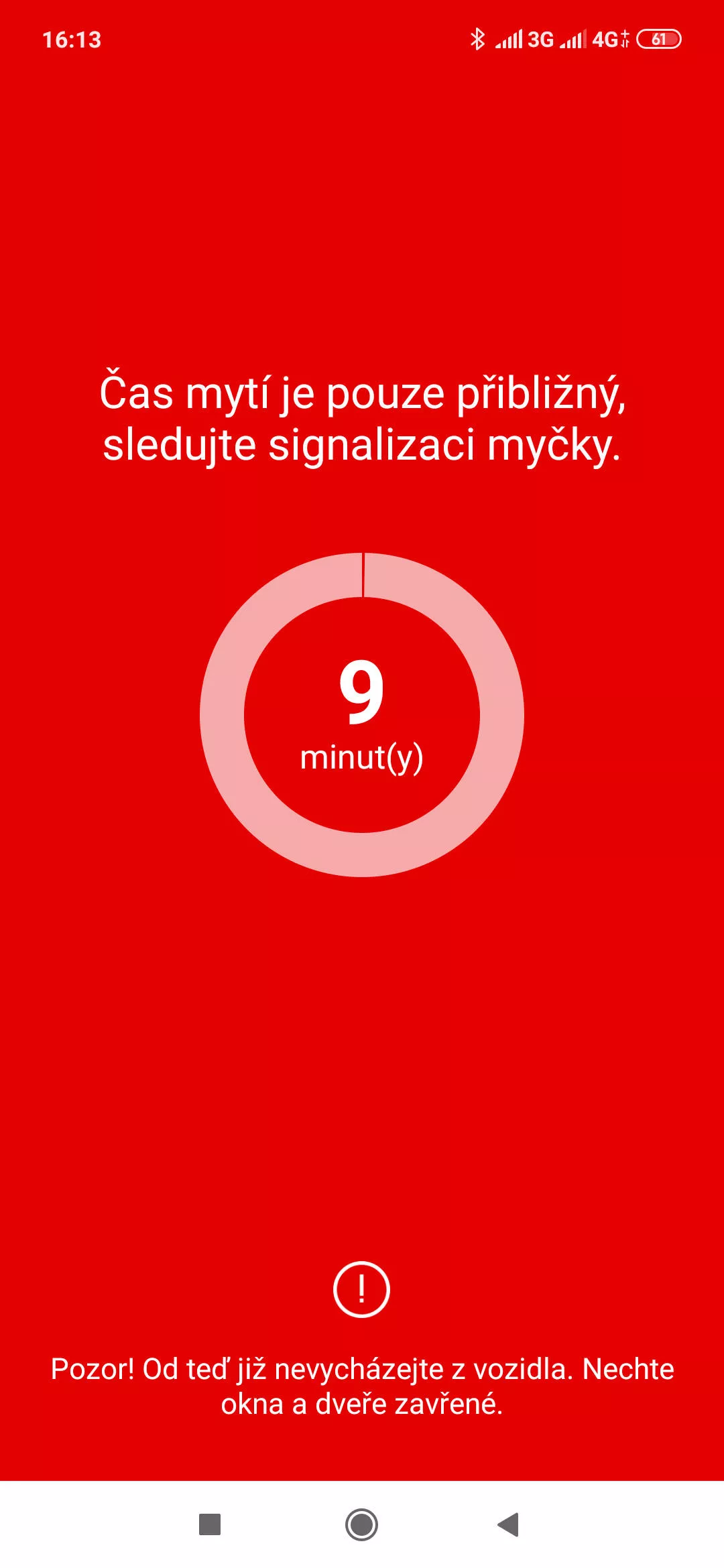The height and width of the screenshot is (1568, 724).
Task: Go to the home screen
Action: 361,1524
